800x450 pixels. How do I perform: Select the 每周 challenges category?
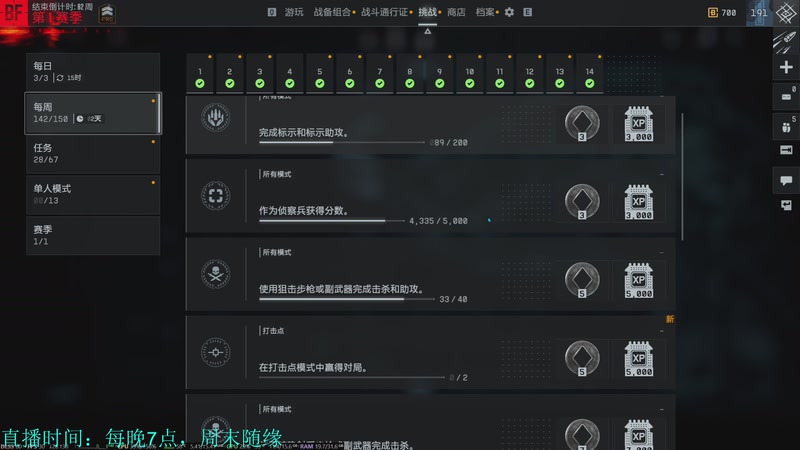point(93,113)
